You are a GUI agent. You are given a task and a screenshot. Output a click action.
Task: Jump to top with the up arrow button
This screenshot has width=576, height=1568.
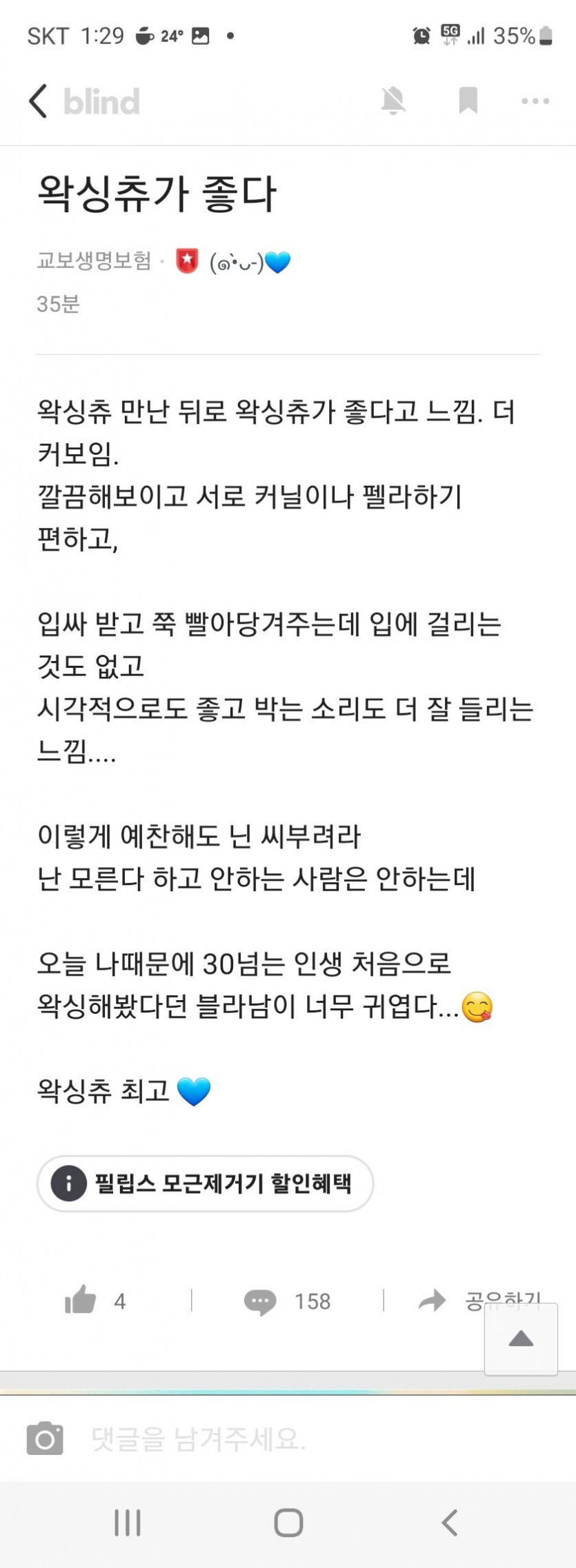tap(521, 1339)
